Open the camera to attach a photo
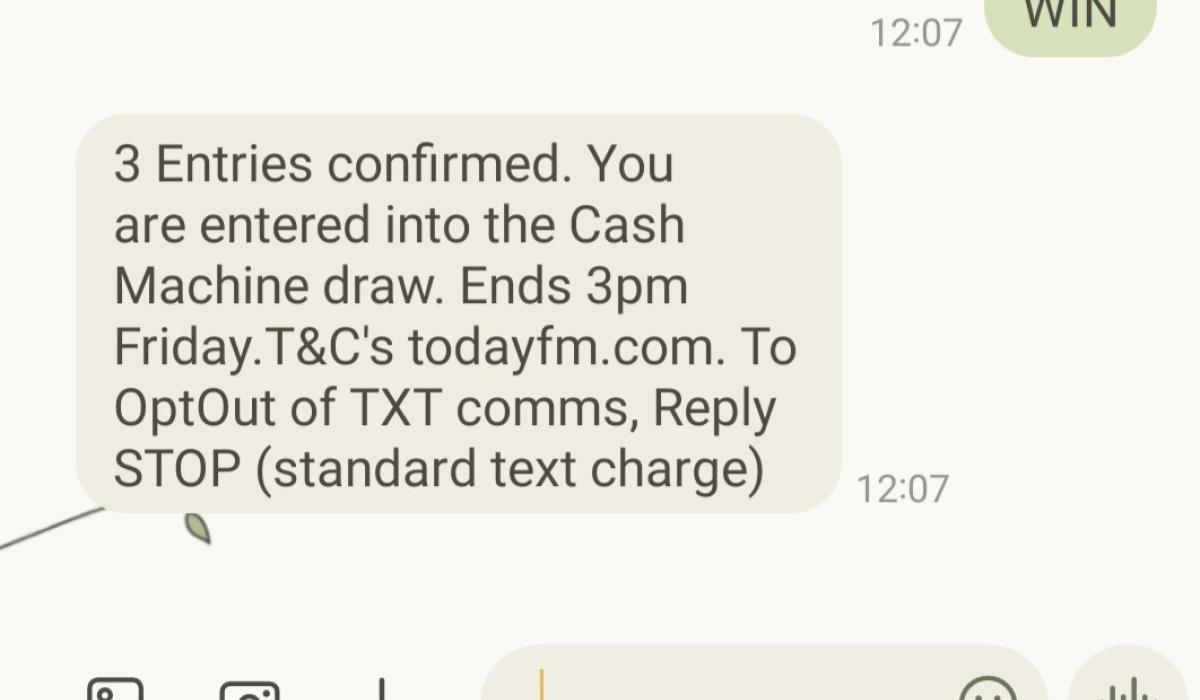Screen dimensions: 1200x700 (x=249, y=691)
